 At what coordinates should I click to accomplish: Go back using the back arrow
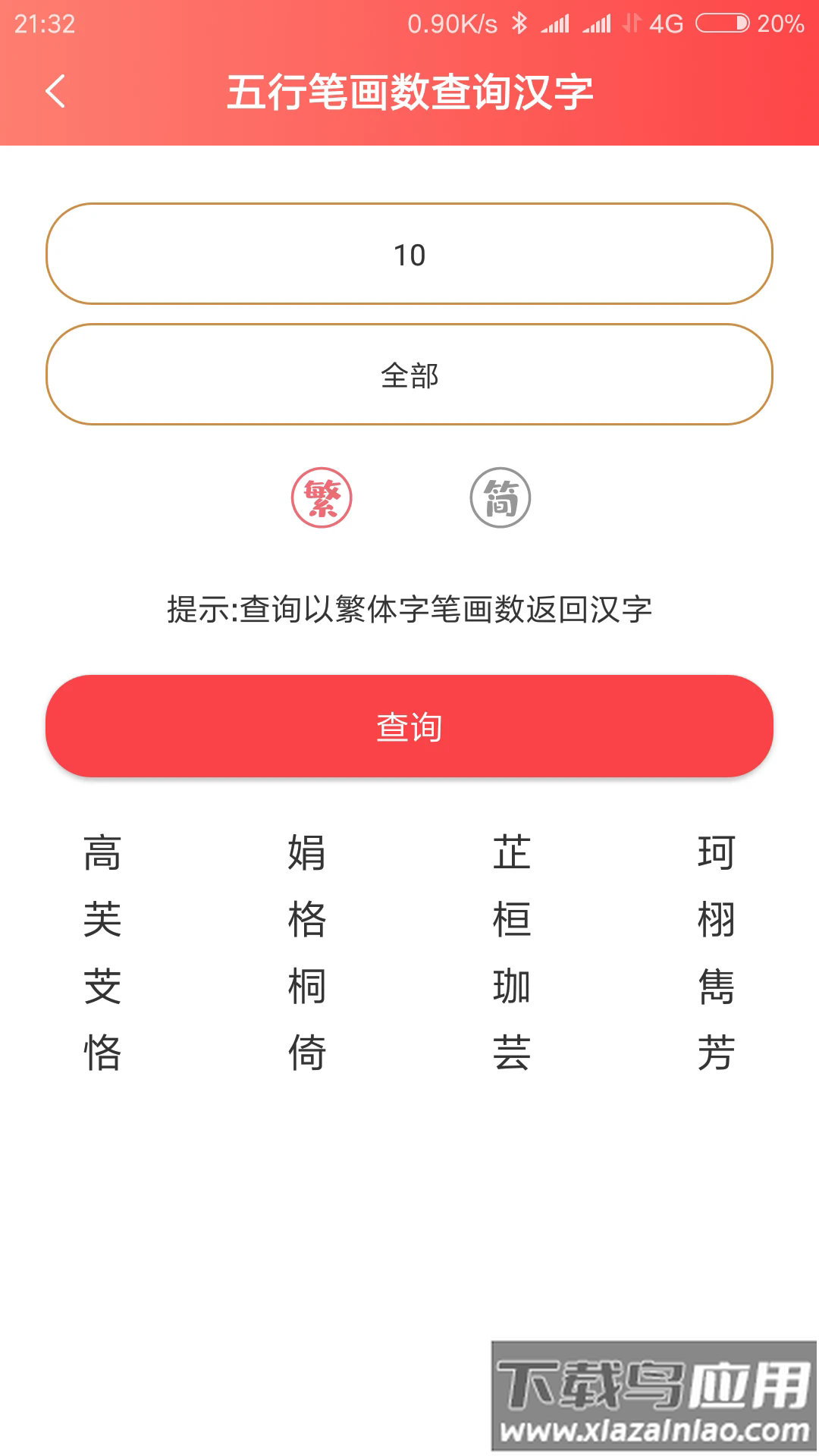(x=55, y=91)
